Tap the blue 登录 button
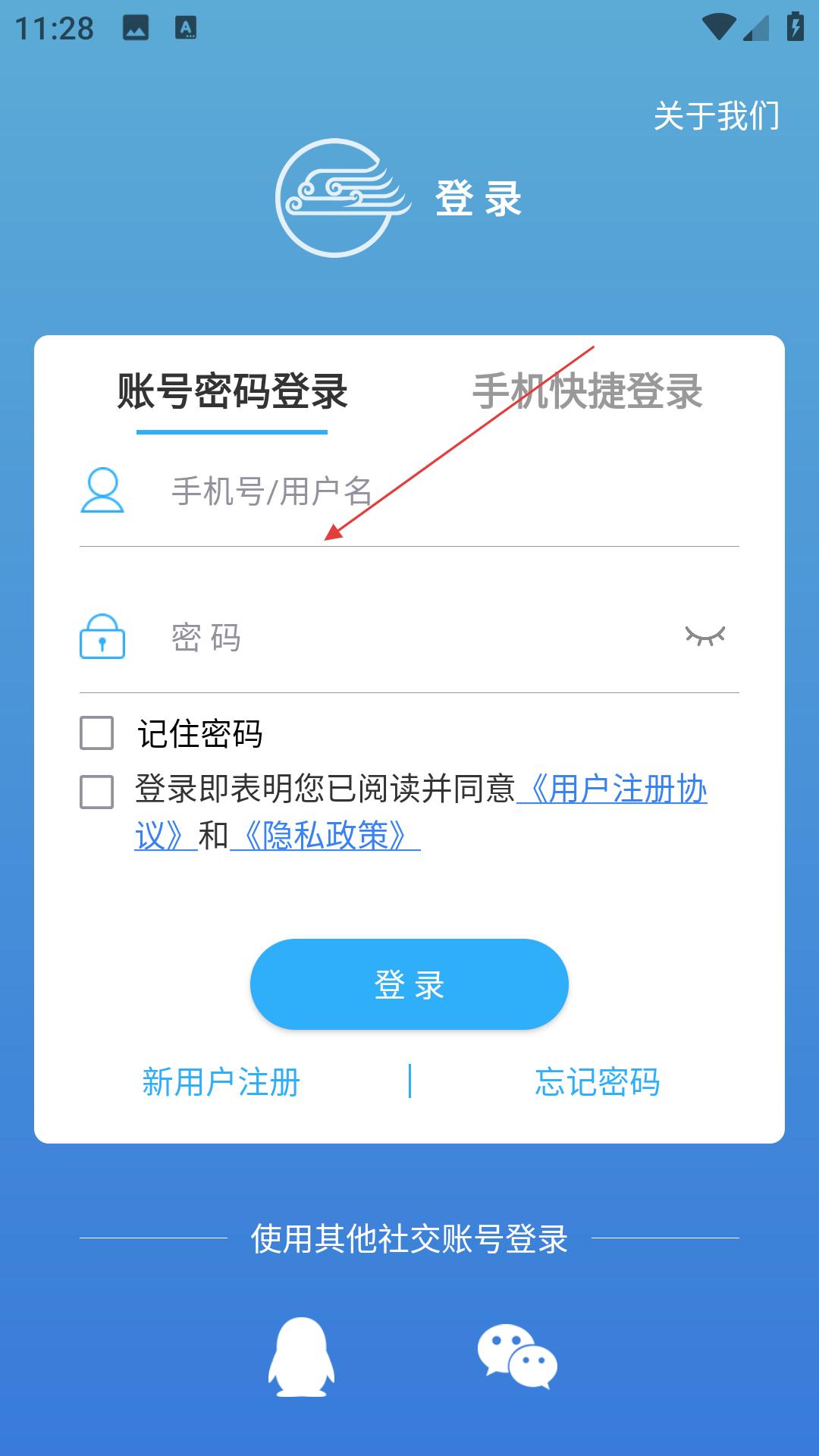 point(409,984)
